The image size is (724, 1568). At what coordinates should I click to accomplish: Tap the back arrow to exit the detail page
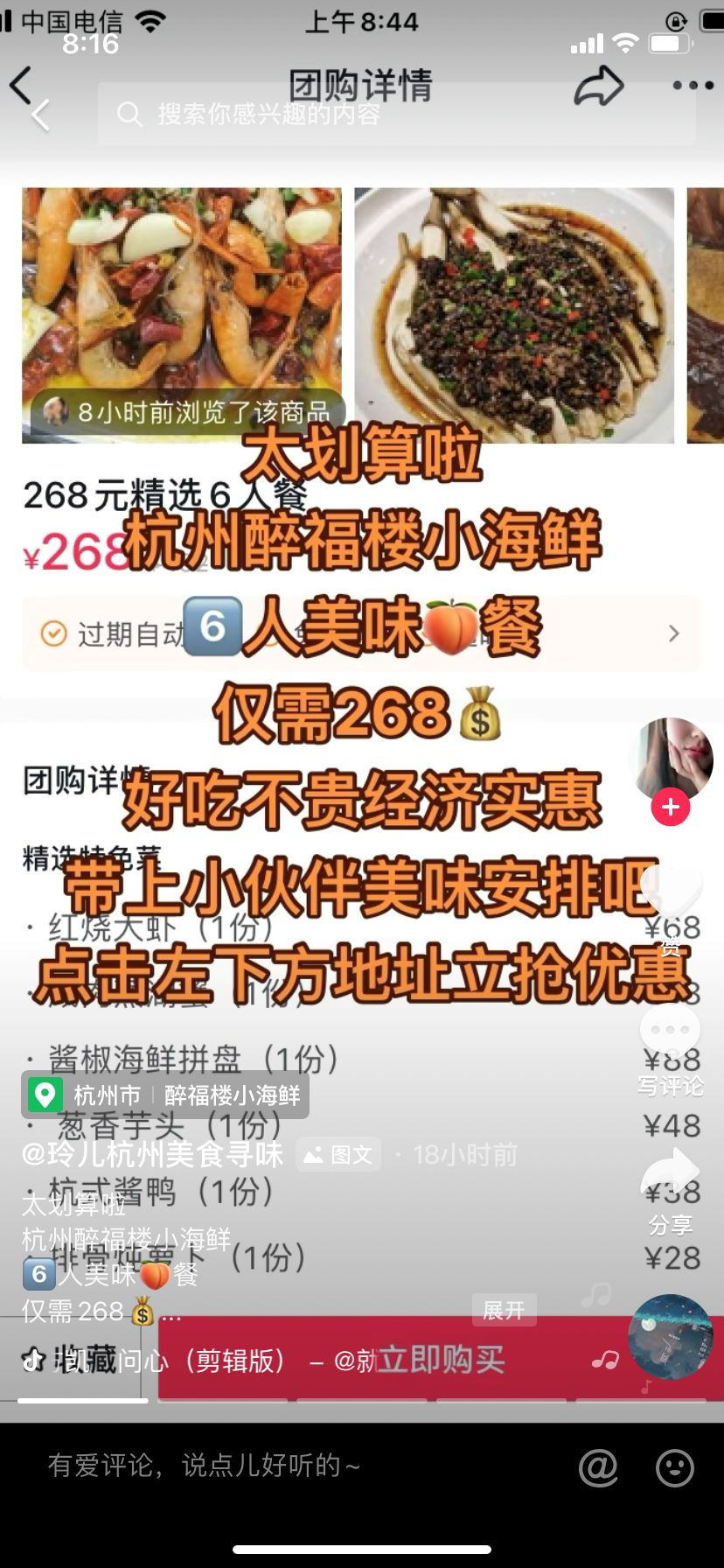(x=24, y=85)
